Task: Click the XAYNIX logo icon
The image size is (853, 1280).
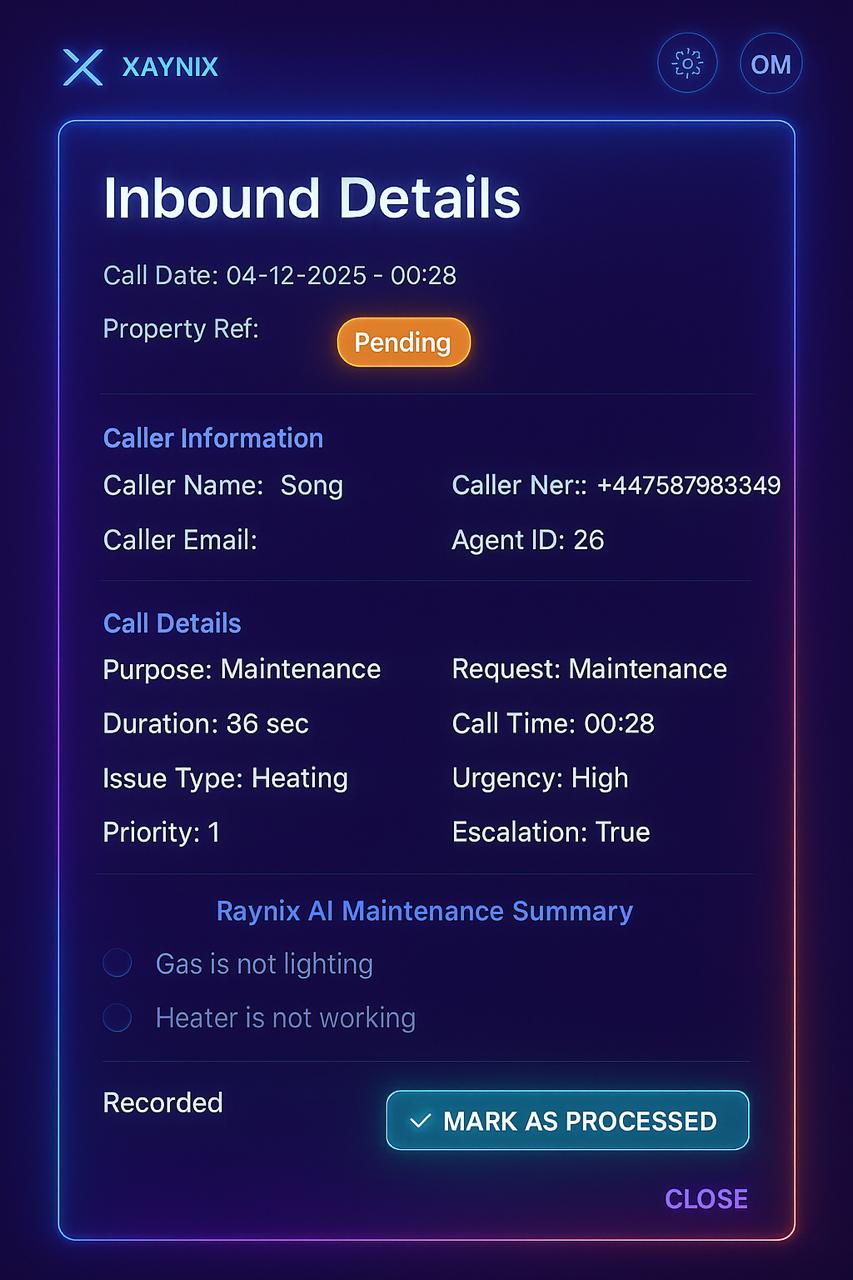Action: 84,66
